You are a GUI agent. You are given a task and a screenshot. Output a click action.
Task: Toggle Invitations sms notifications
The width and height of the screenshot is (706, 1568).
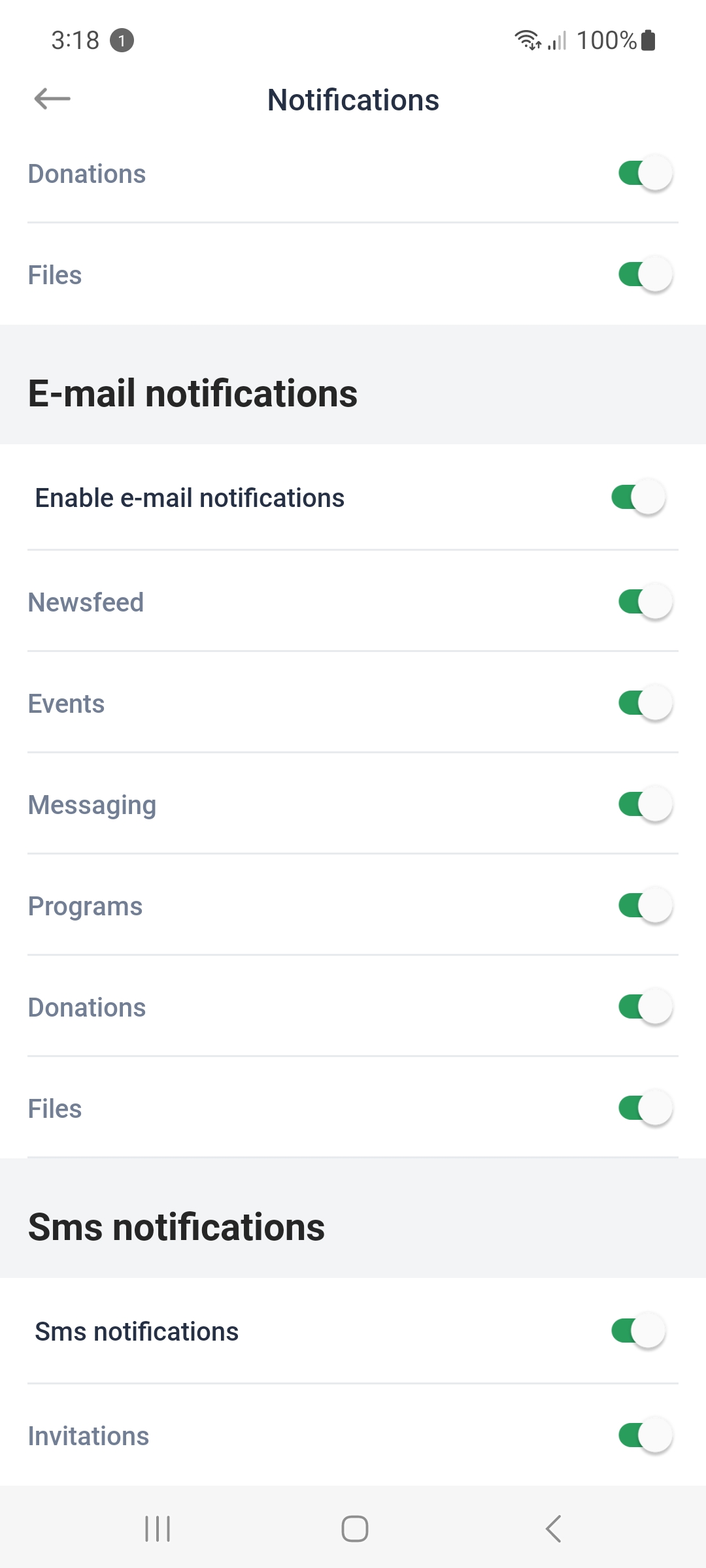[646, 1436]
